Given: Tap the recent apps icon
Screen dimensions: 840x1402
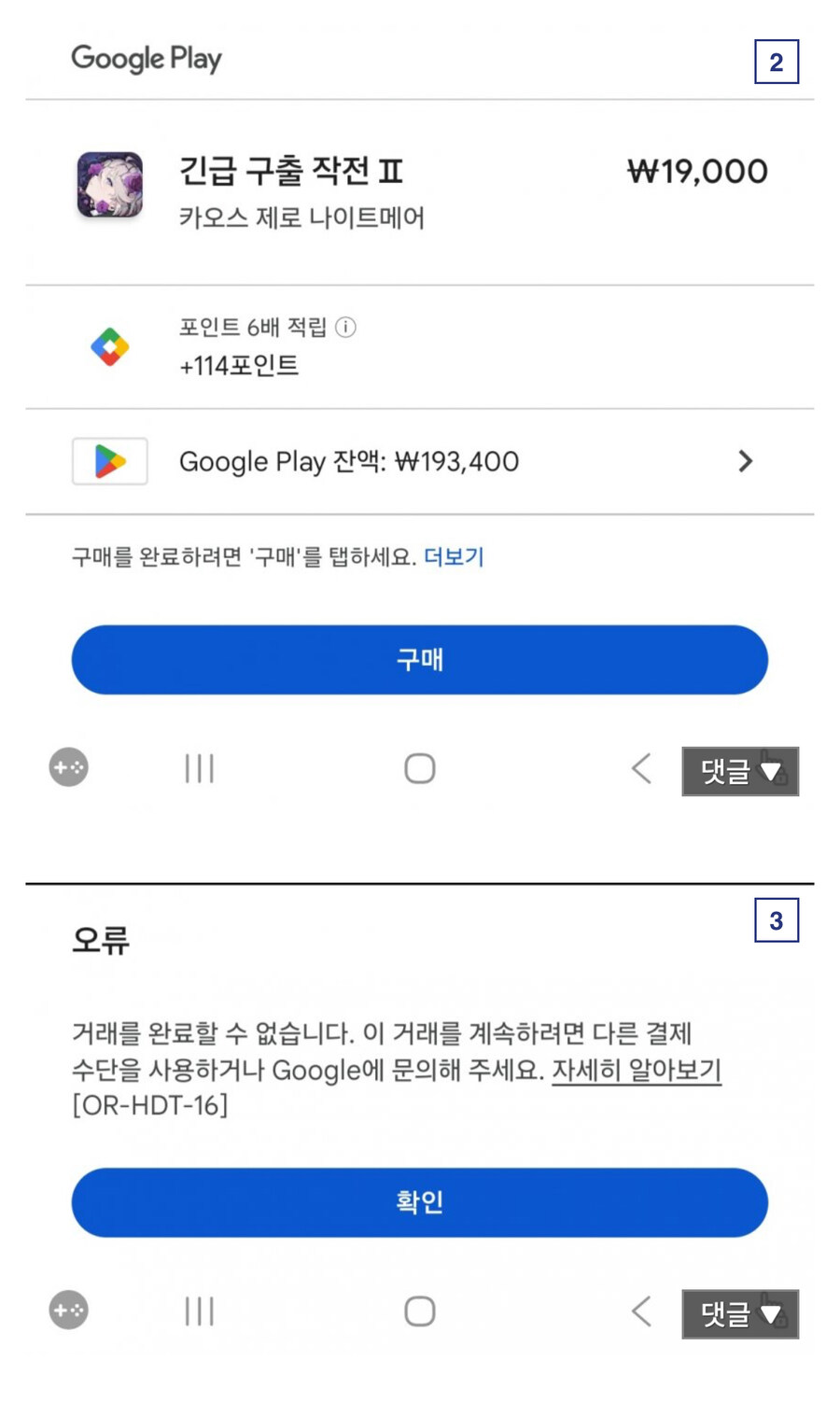Looking at the screenshot, I should pos(199,768).
